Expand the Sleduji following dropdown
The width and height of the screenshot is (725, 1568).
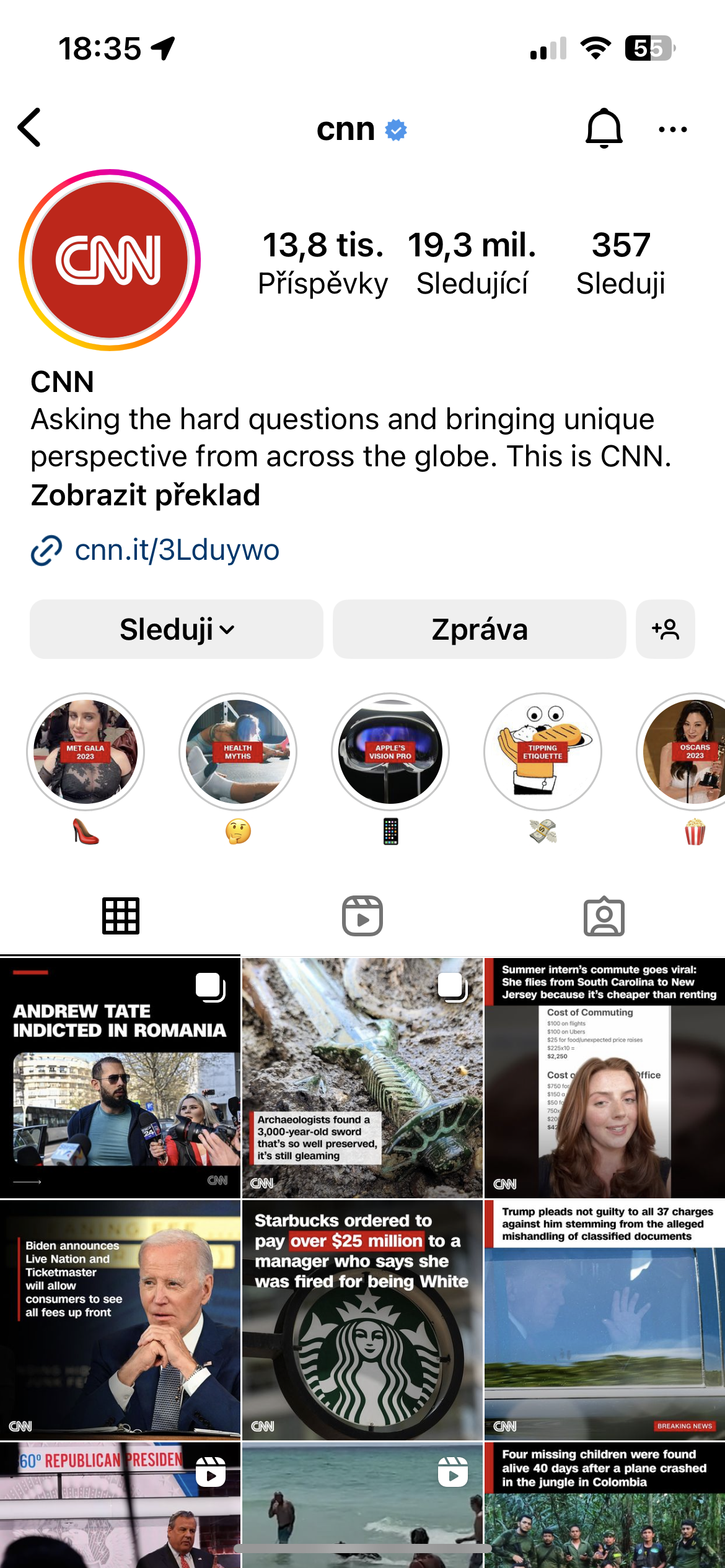(x=177, y=629)
